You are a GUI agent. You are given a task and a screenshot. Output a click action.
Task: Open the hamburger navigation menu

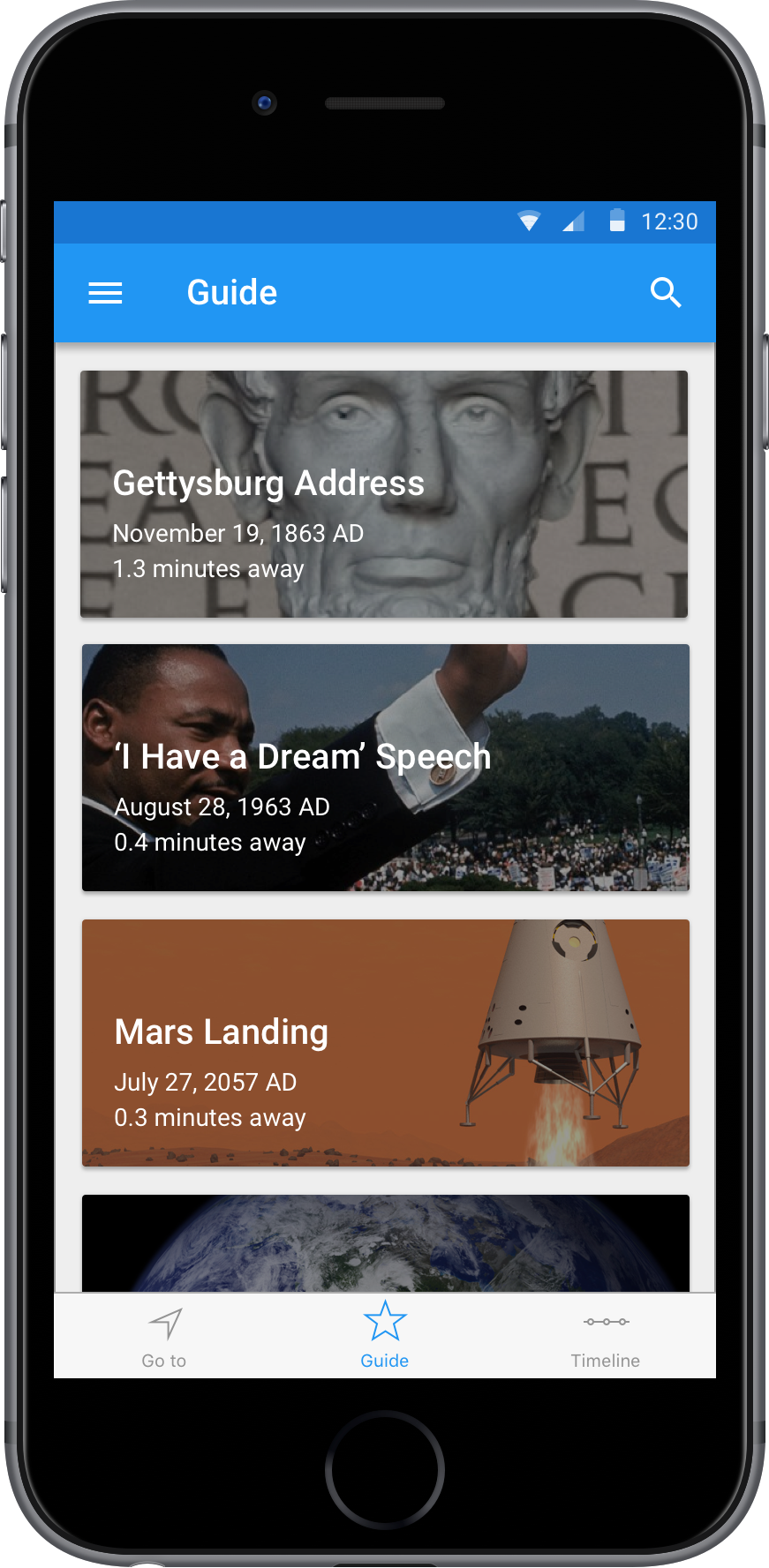105,293
